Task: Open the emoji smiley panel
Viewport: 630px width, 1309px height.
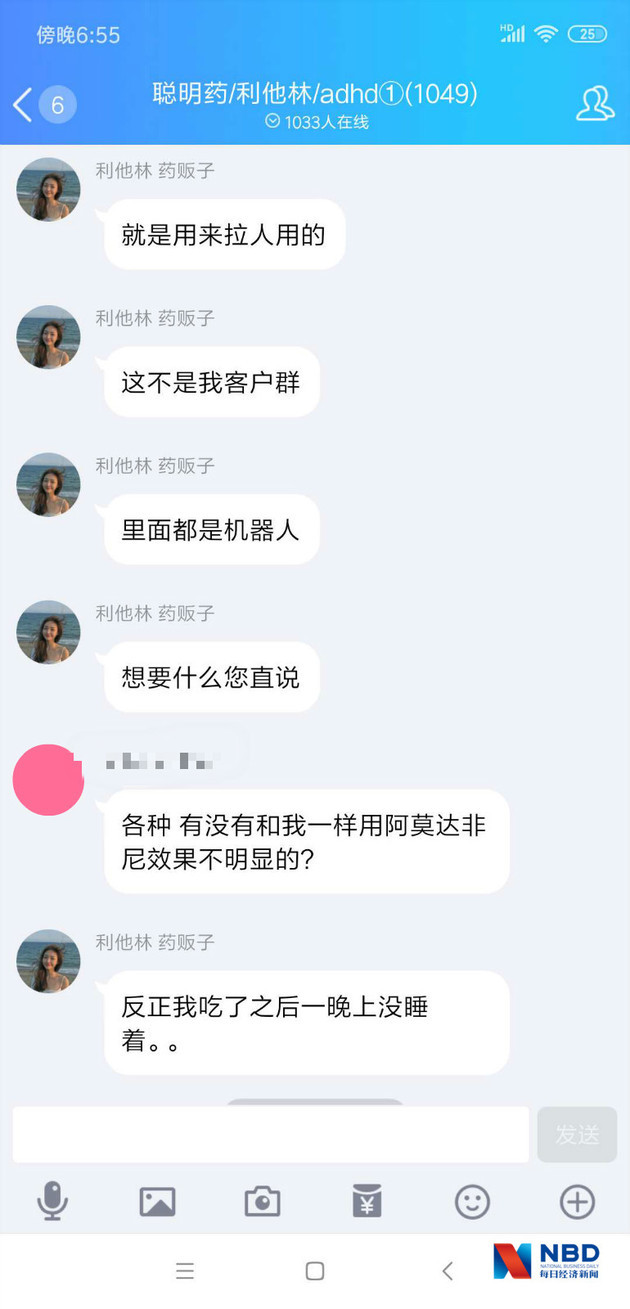Action: [472, 1201]
